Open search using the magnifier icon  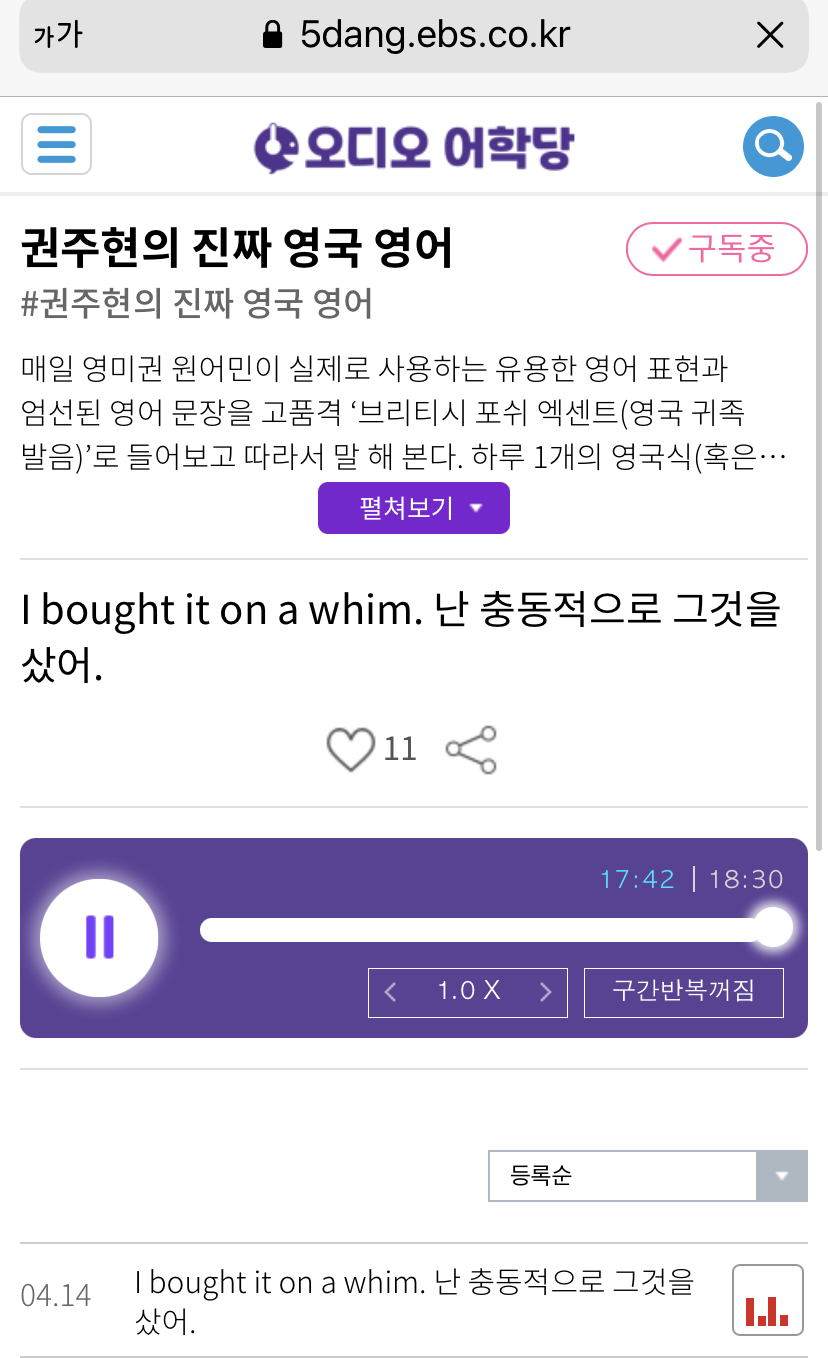pyautogui.click(x=771, y=146)
